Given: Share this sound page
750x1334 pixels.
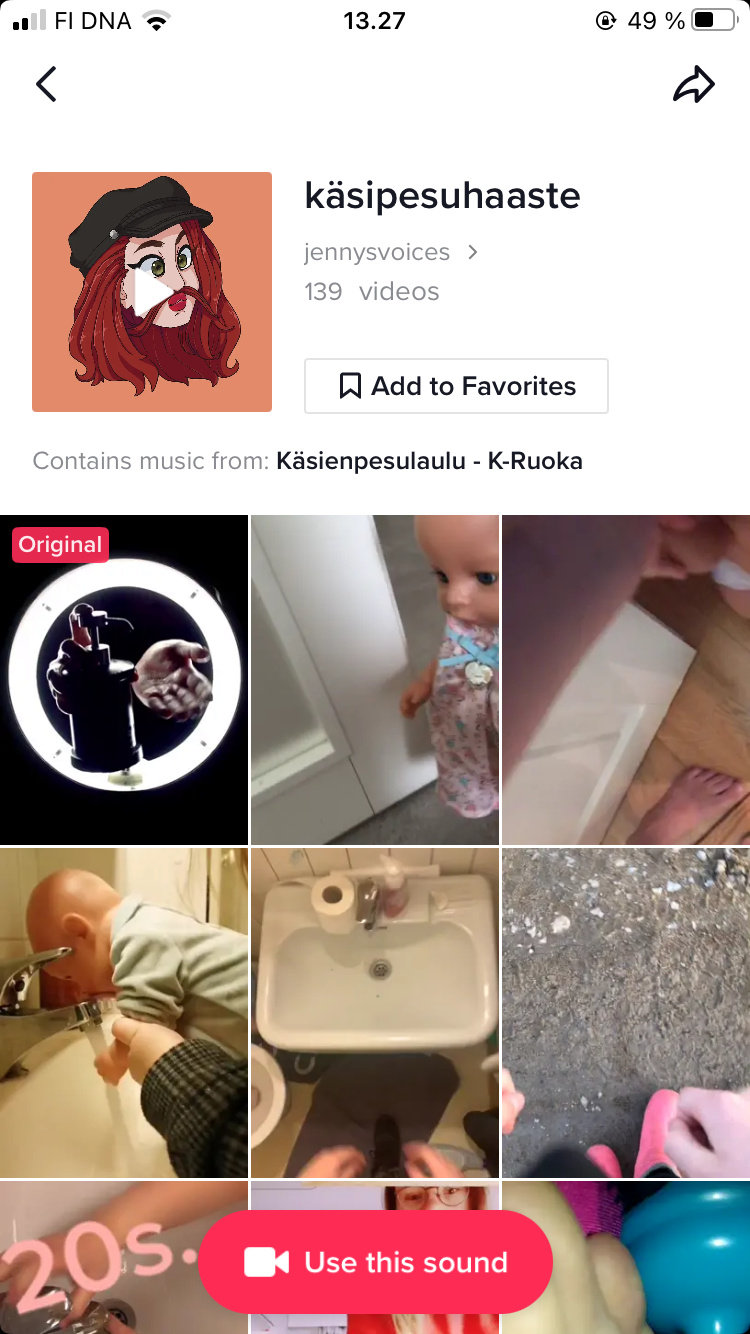Looking at the screenshot, I should point(693,85).
